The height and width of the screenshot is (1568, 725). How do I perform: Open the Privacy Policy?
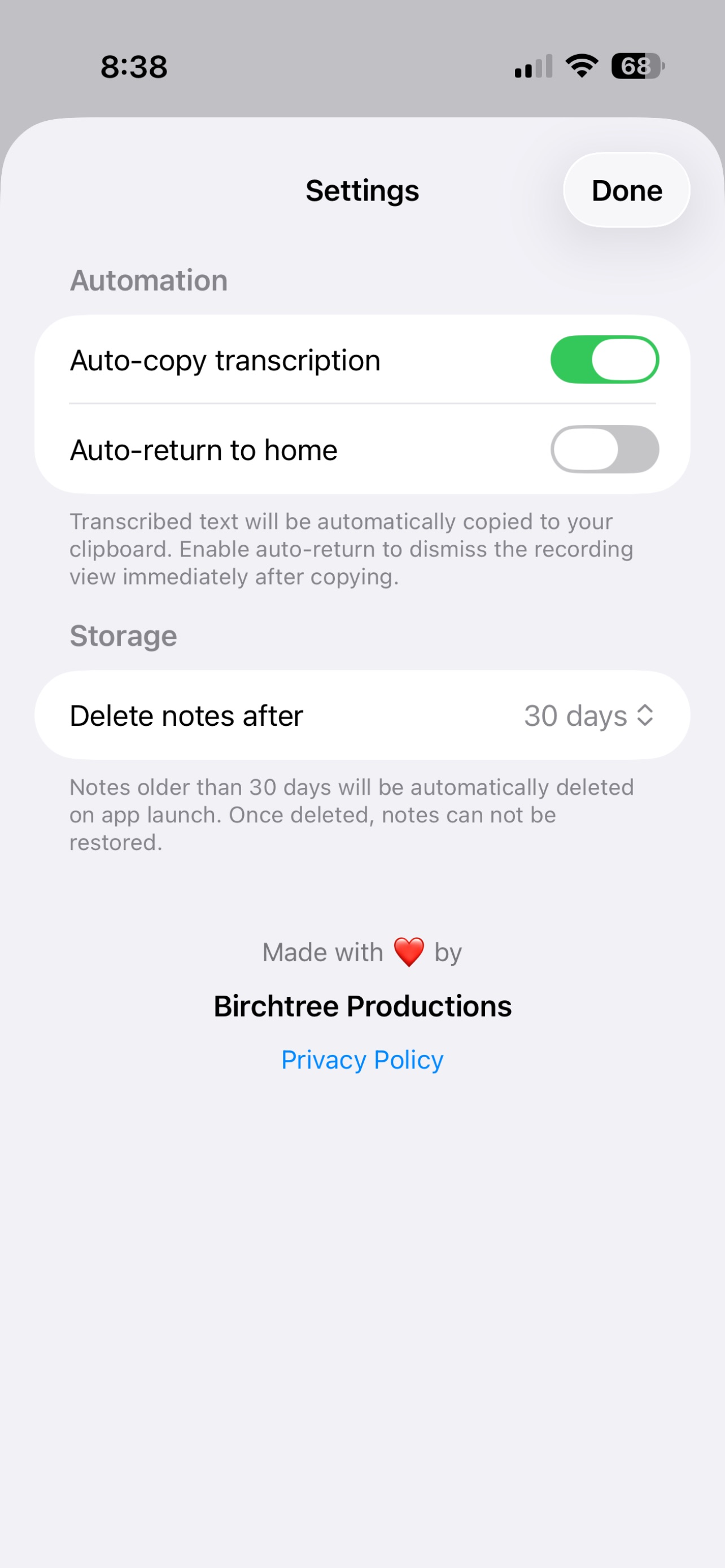pyautogui.click(x=362, y=1059)
